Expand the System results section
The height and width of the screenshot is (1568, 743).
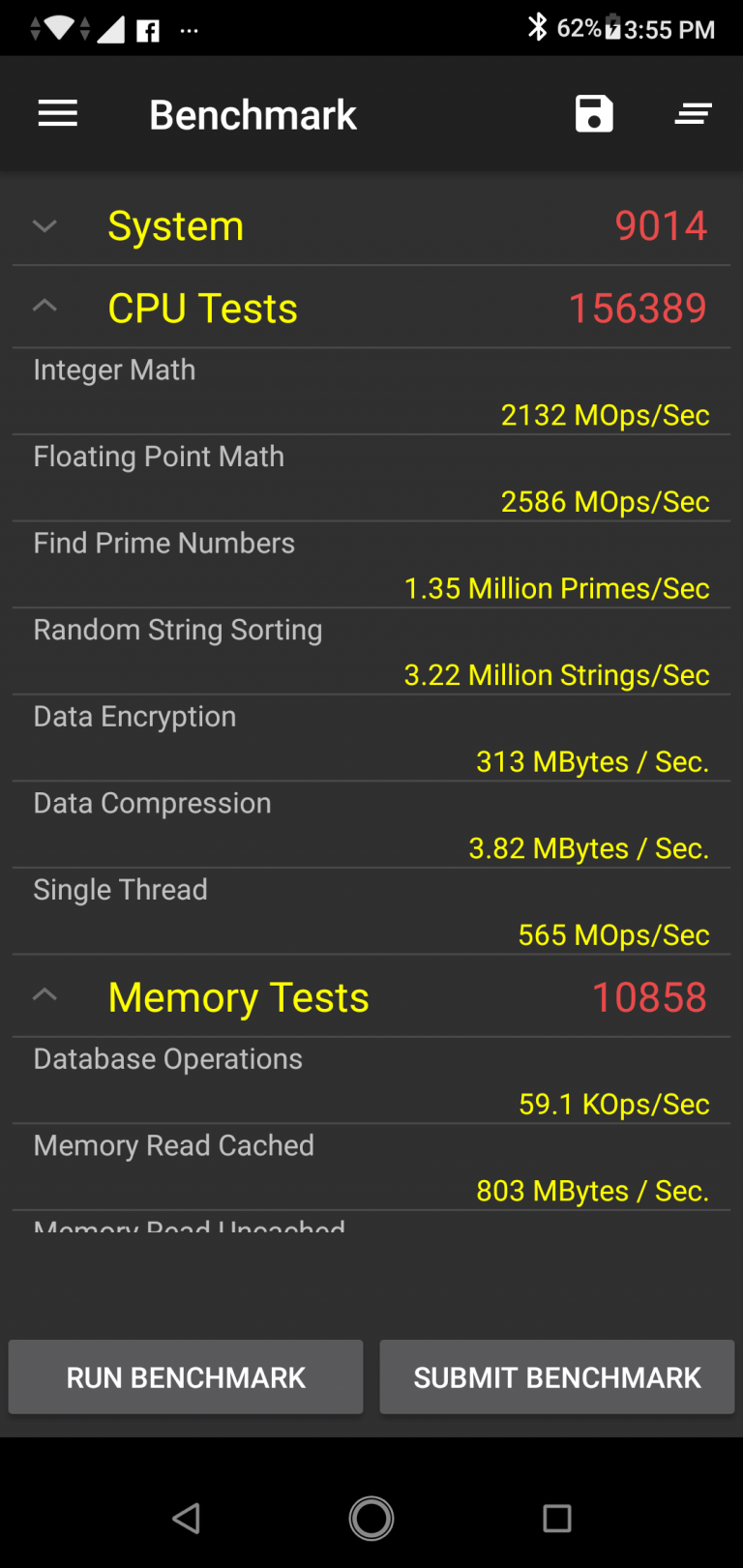click(x=44, y=225)
